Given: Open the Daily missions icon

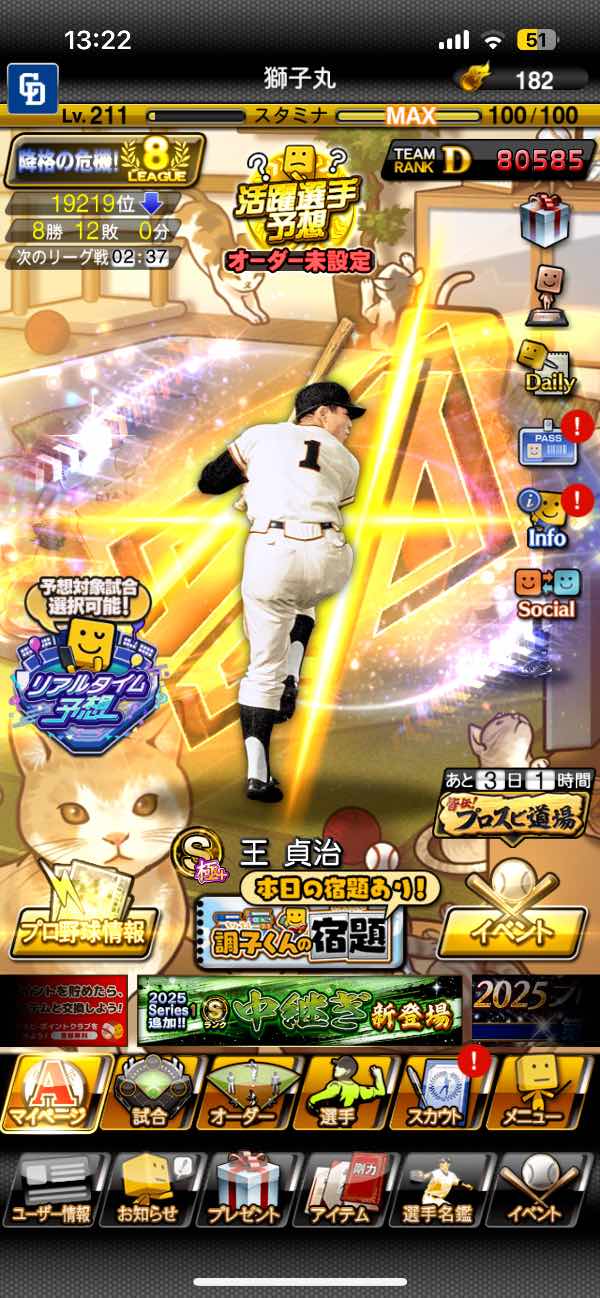Looking at the screenshot, I should pos(547,366).
